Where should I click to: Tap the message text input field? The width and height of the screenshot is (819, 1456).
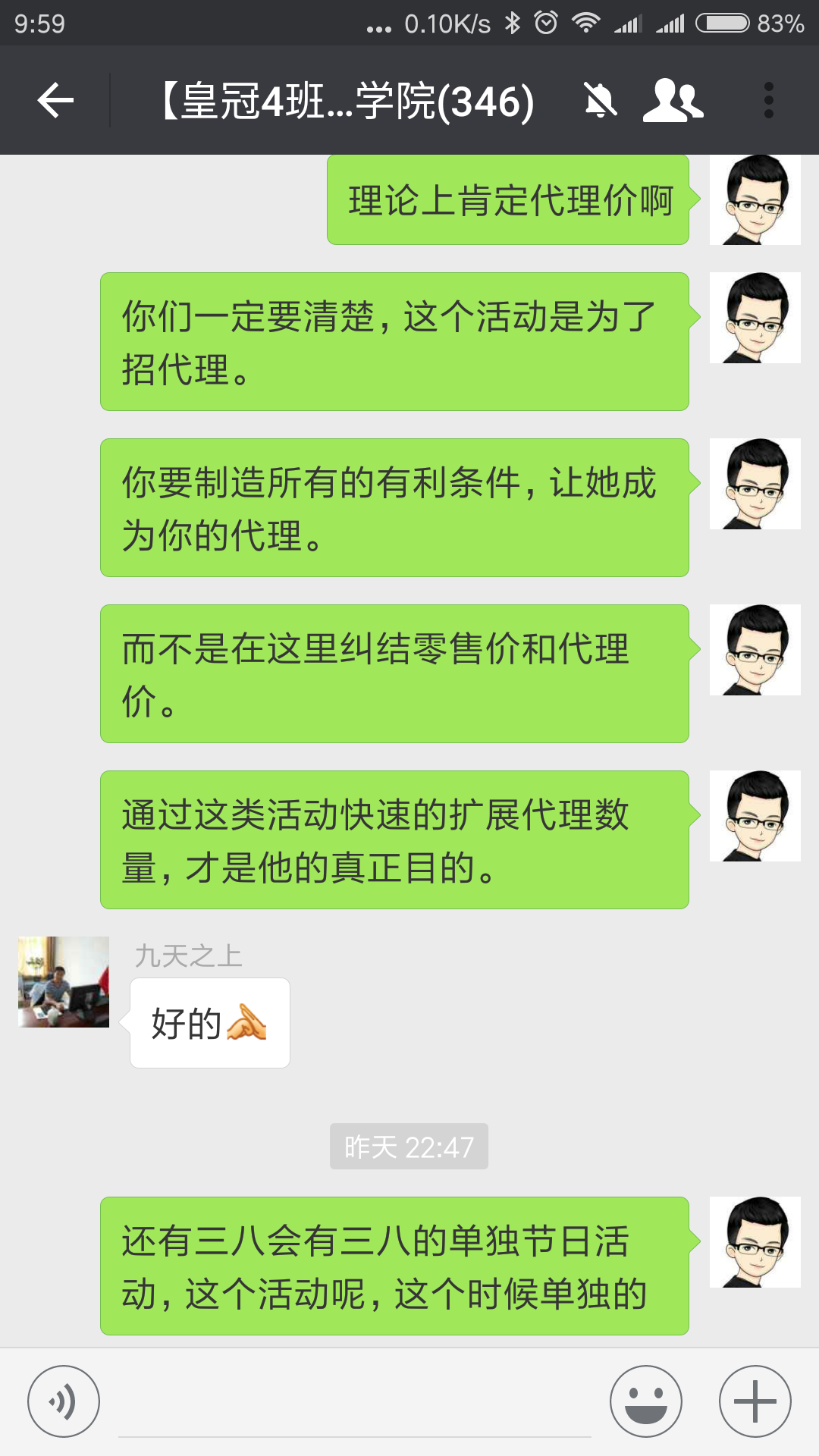(x=355, y=1403)
